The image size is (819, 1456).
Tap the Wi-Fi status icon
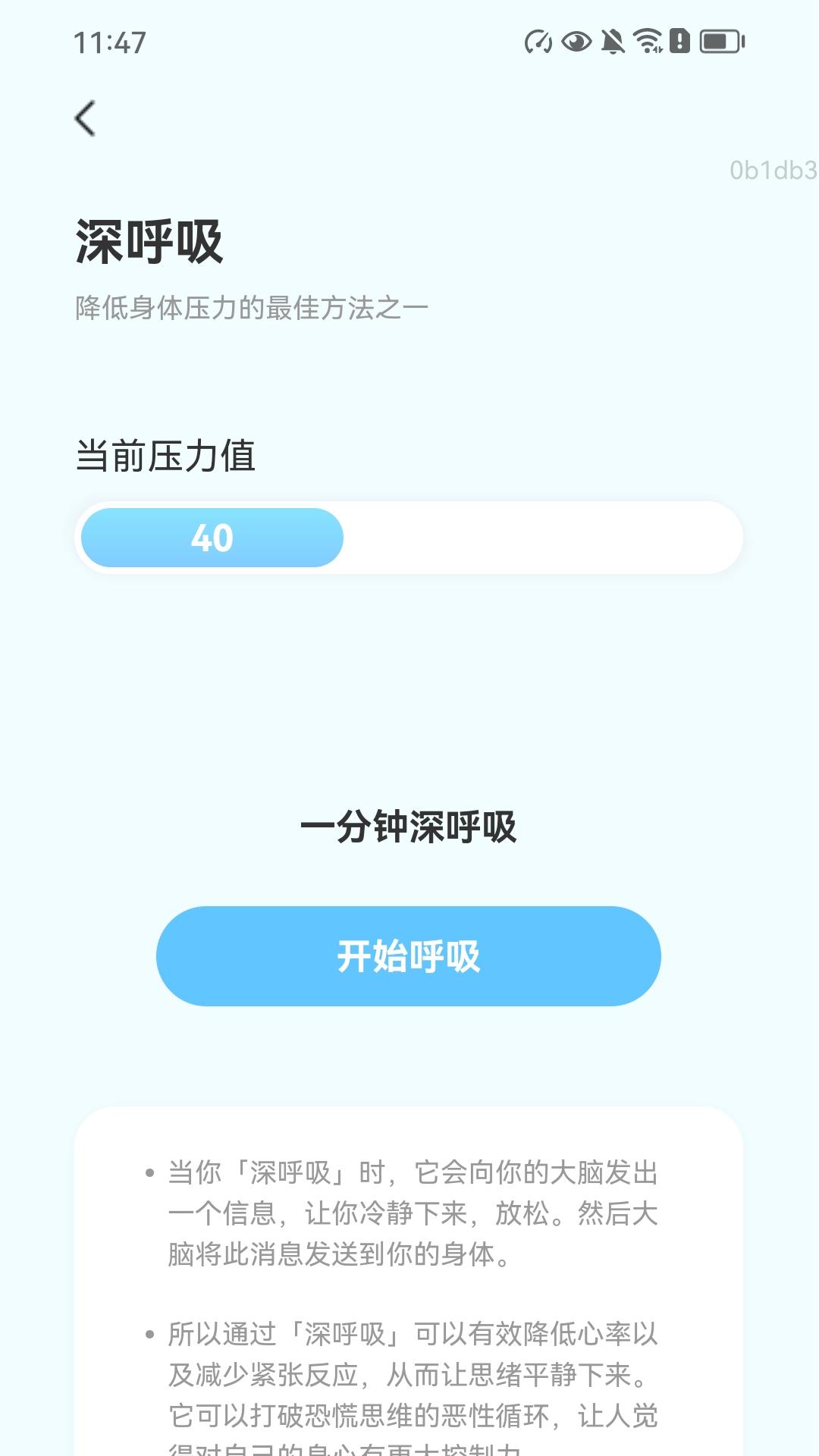click(x=647, y=43)
